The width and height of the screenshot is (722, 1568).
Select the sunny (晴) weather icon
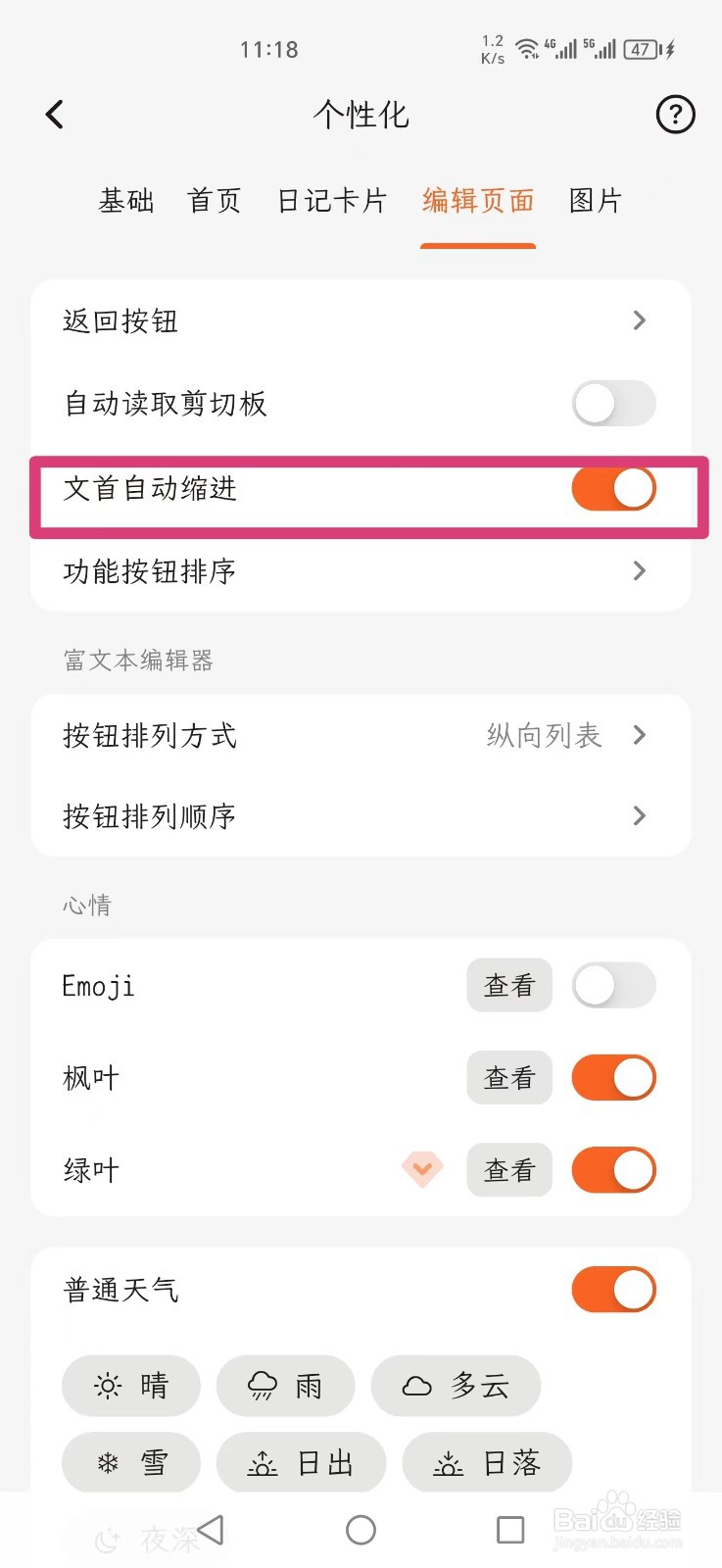tap(130, 1385)
